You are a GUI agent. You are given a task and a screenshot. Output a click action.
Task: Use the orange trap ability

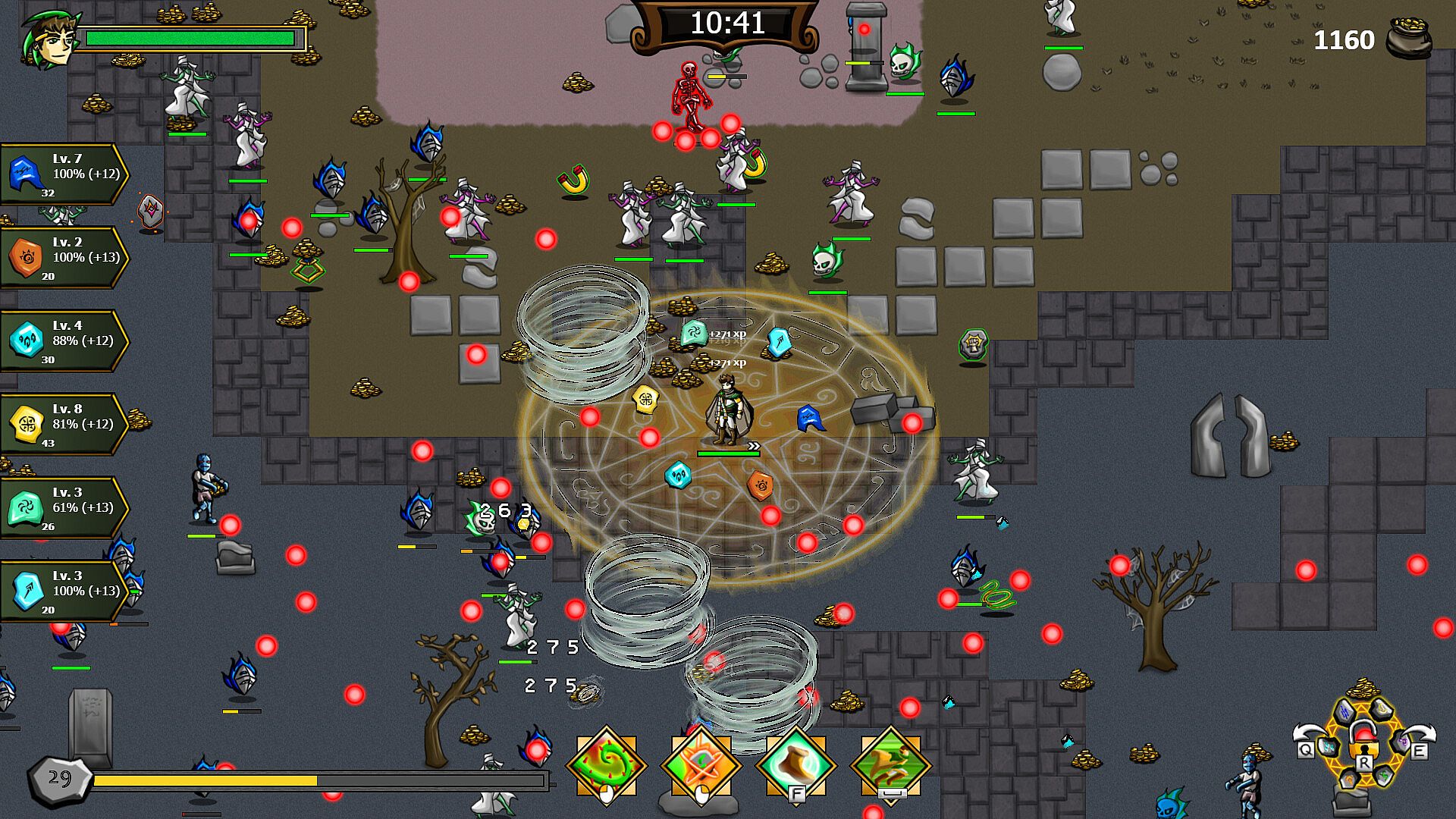(701, 764)
